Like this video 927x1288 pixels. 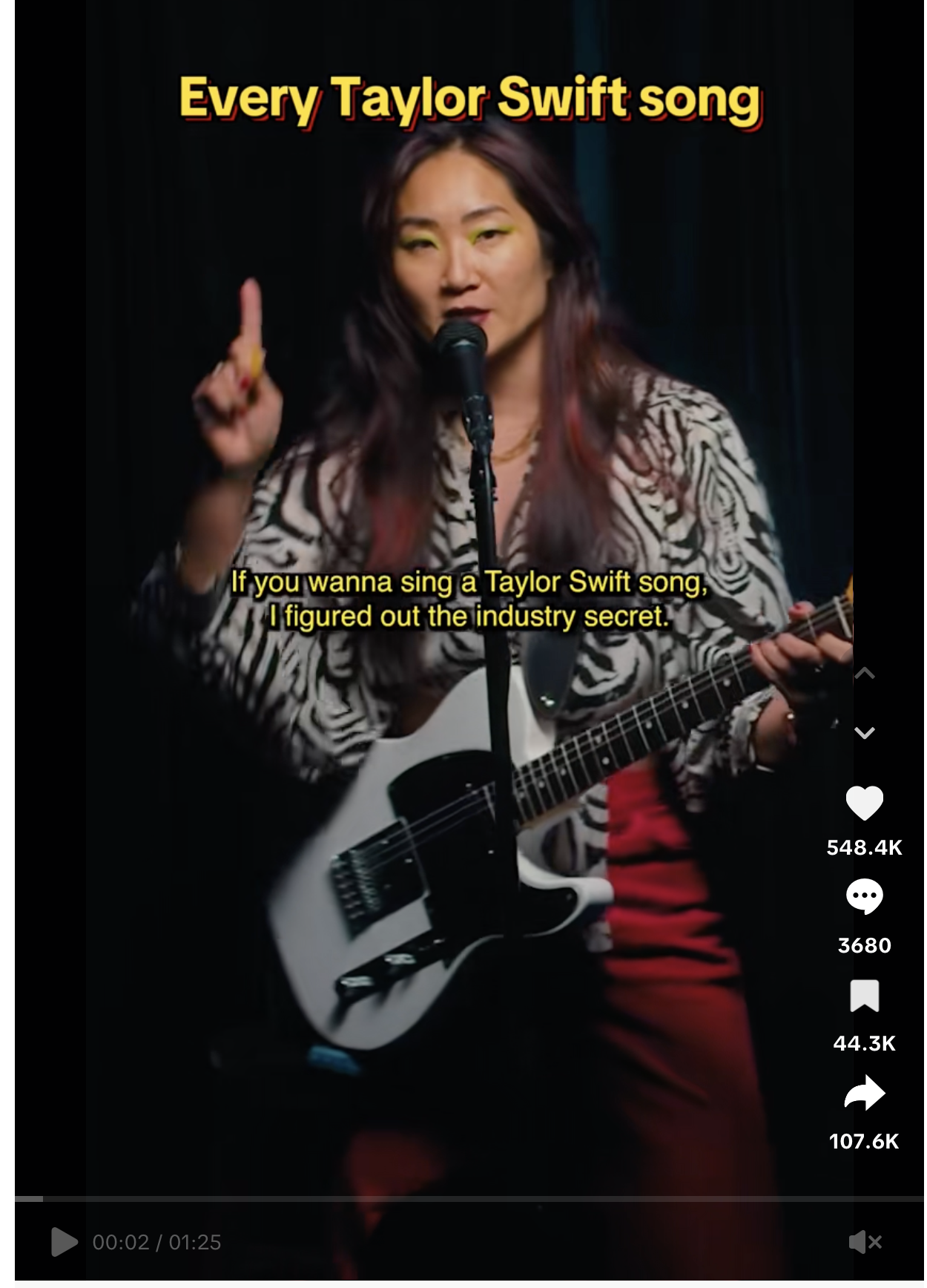pyautogui.click(x=864, y=804)
